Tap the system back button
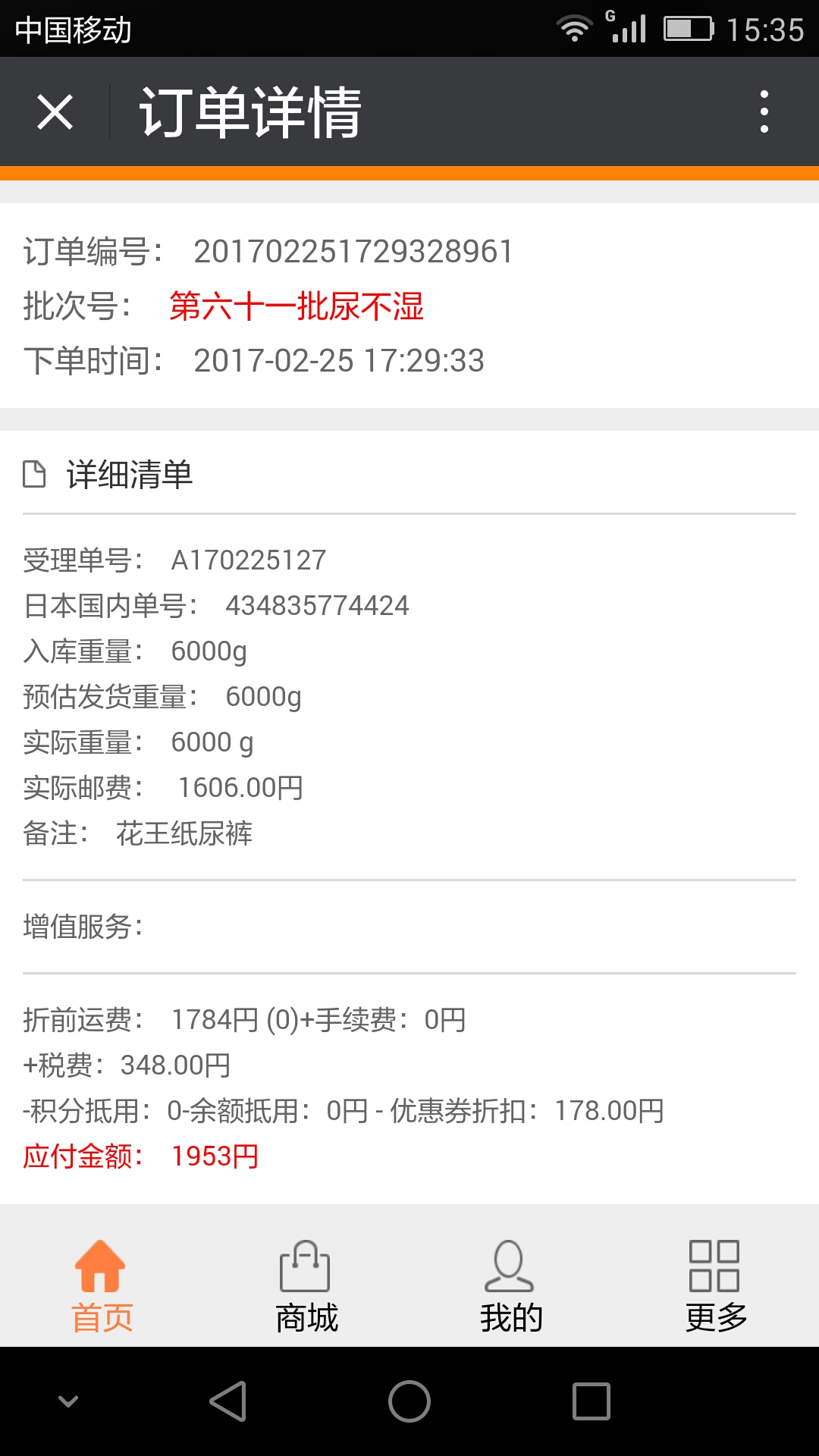 (x=227, y=1401)
